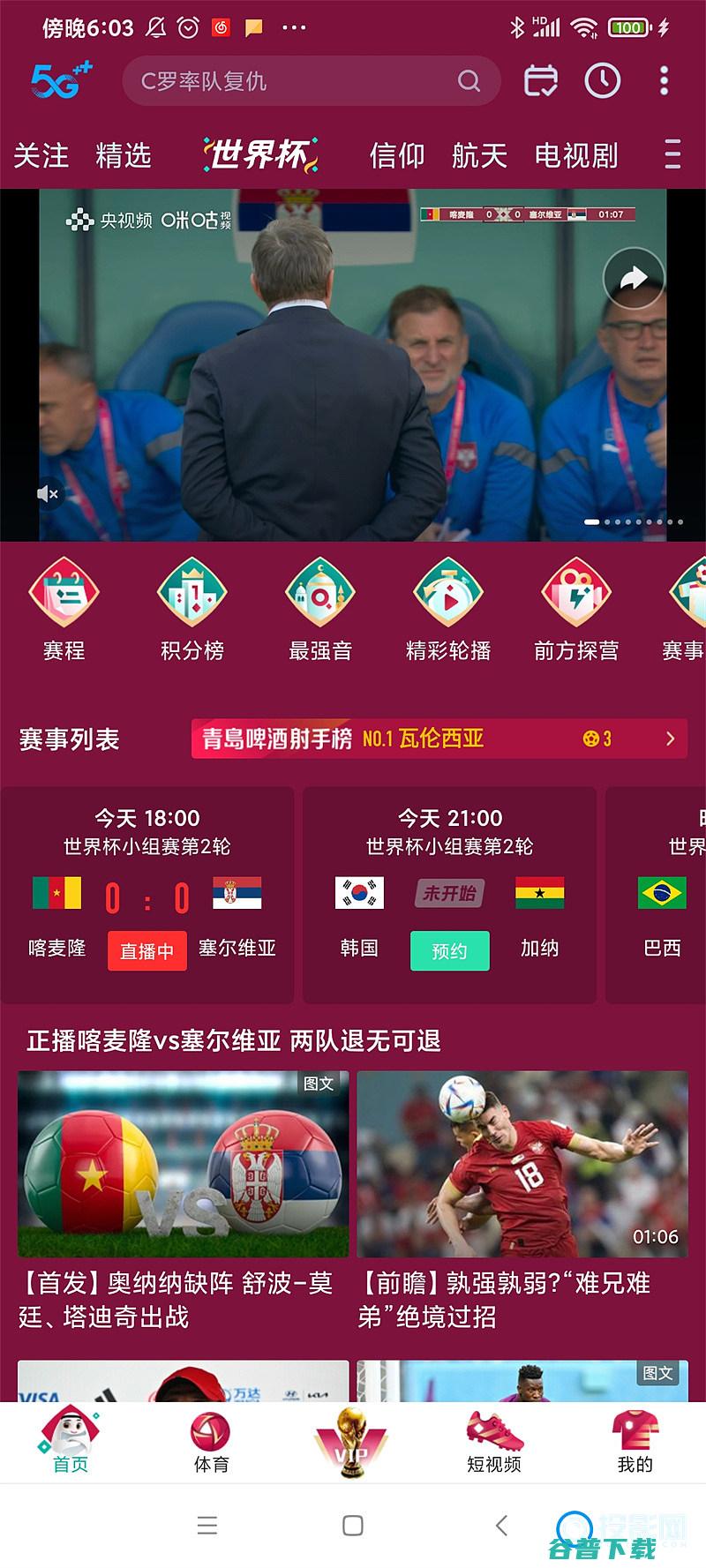Tap the search box showing C罗率队复仇
Viewport: 706px width, 1568px height.
[300, 82]
